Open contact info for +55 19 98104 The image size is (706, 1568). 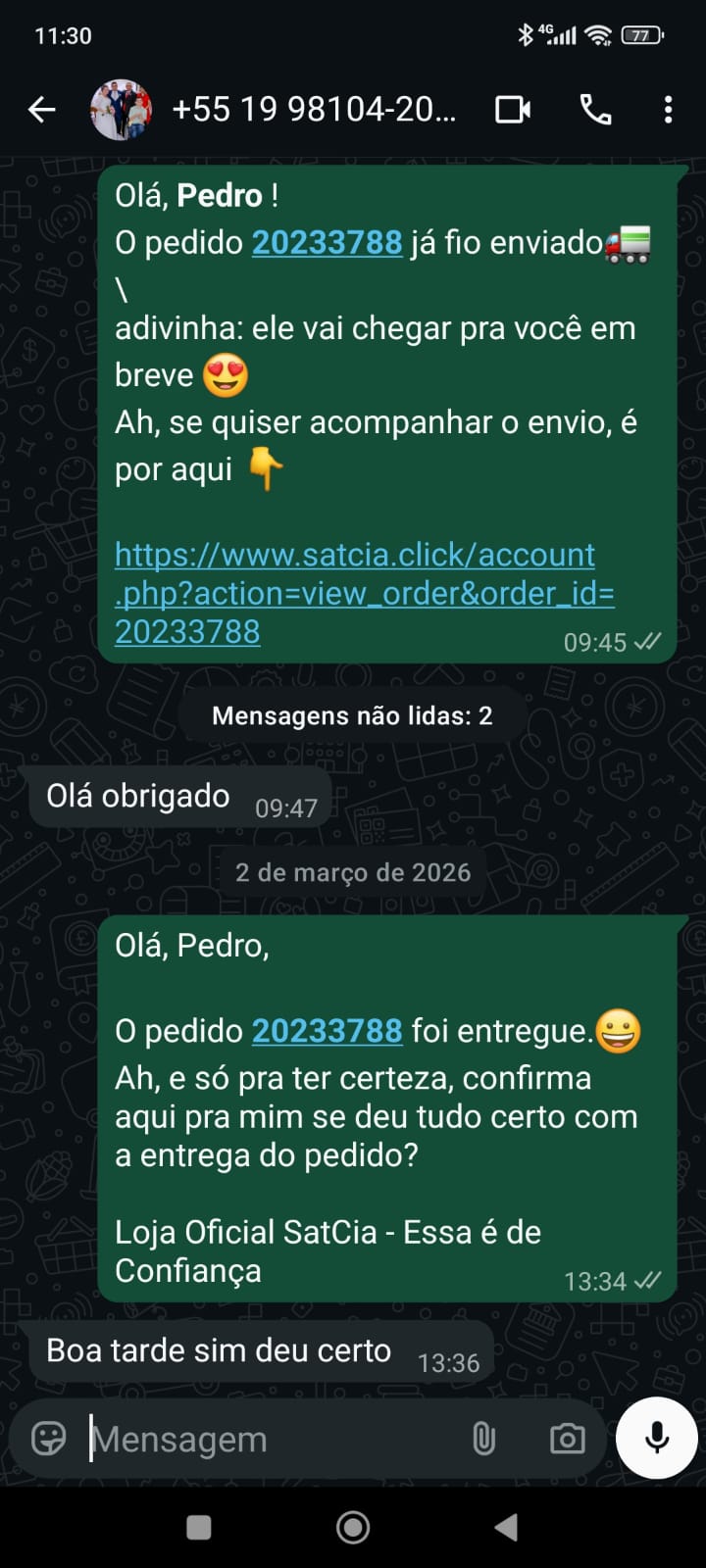coord(314,110)
